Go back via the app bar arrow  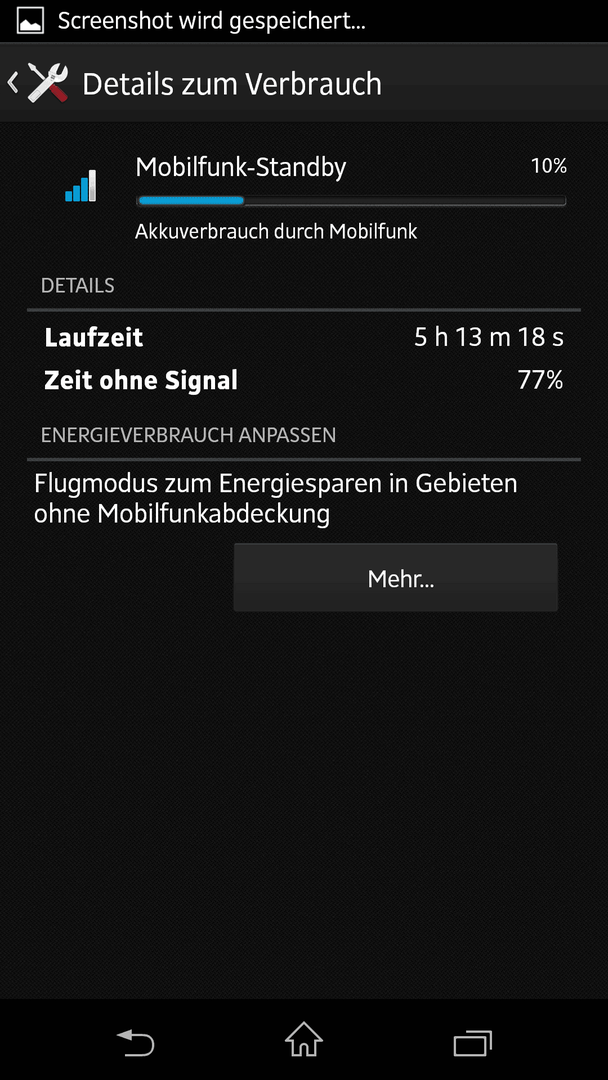point(12,83)
